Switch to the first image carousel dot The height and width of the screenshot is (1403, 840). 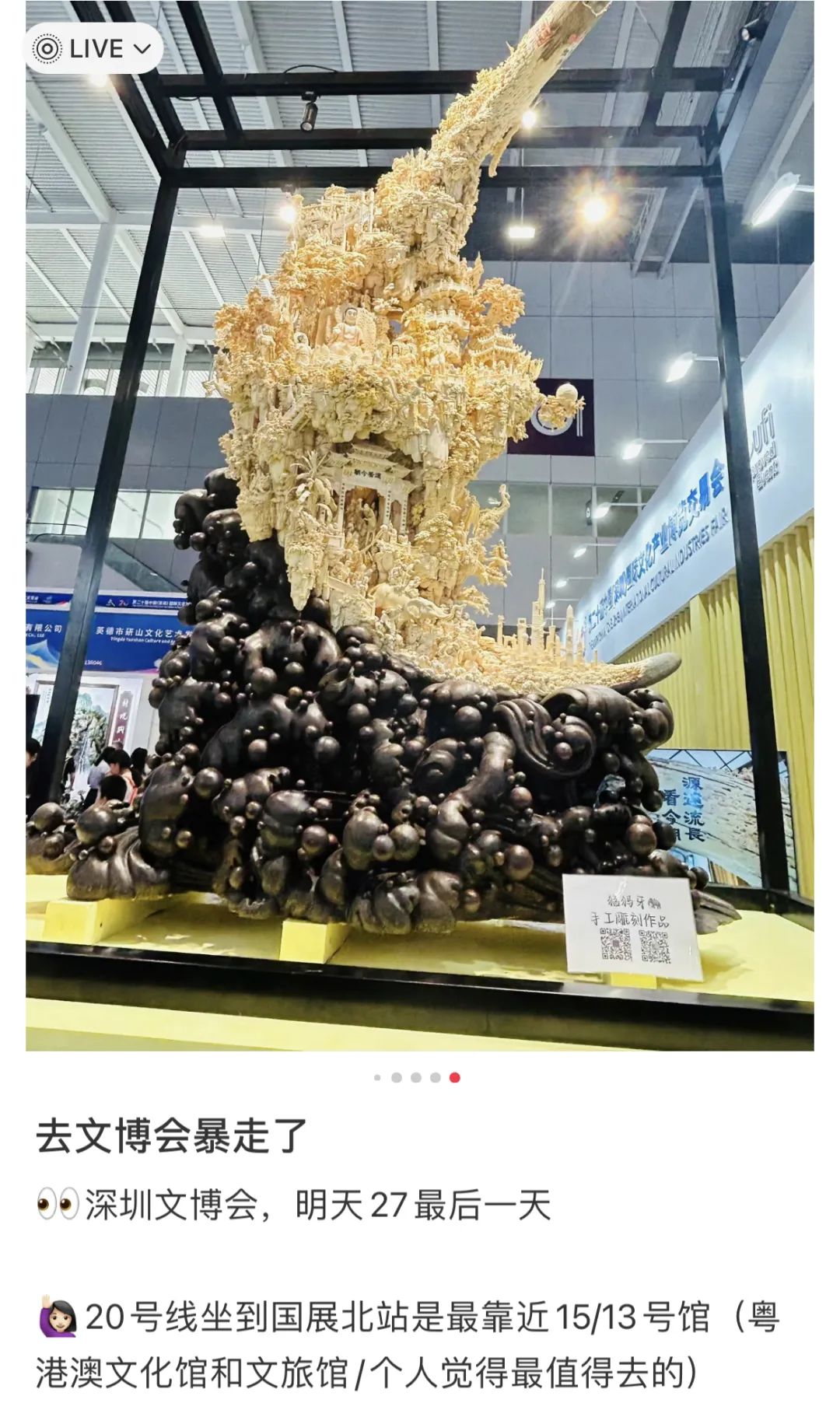376,1077
